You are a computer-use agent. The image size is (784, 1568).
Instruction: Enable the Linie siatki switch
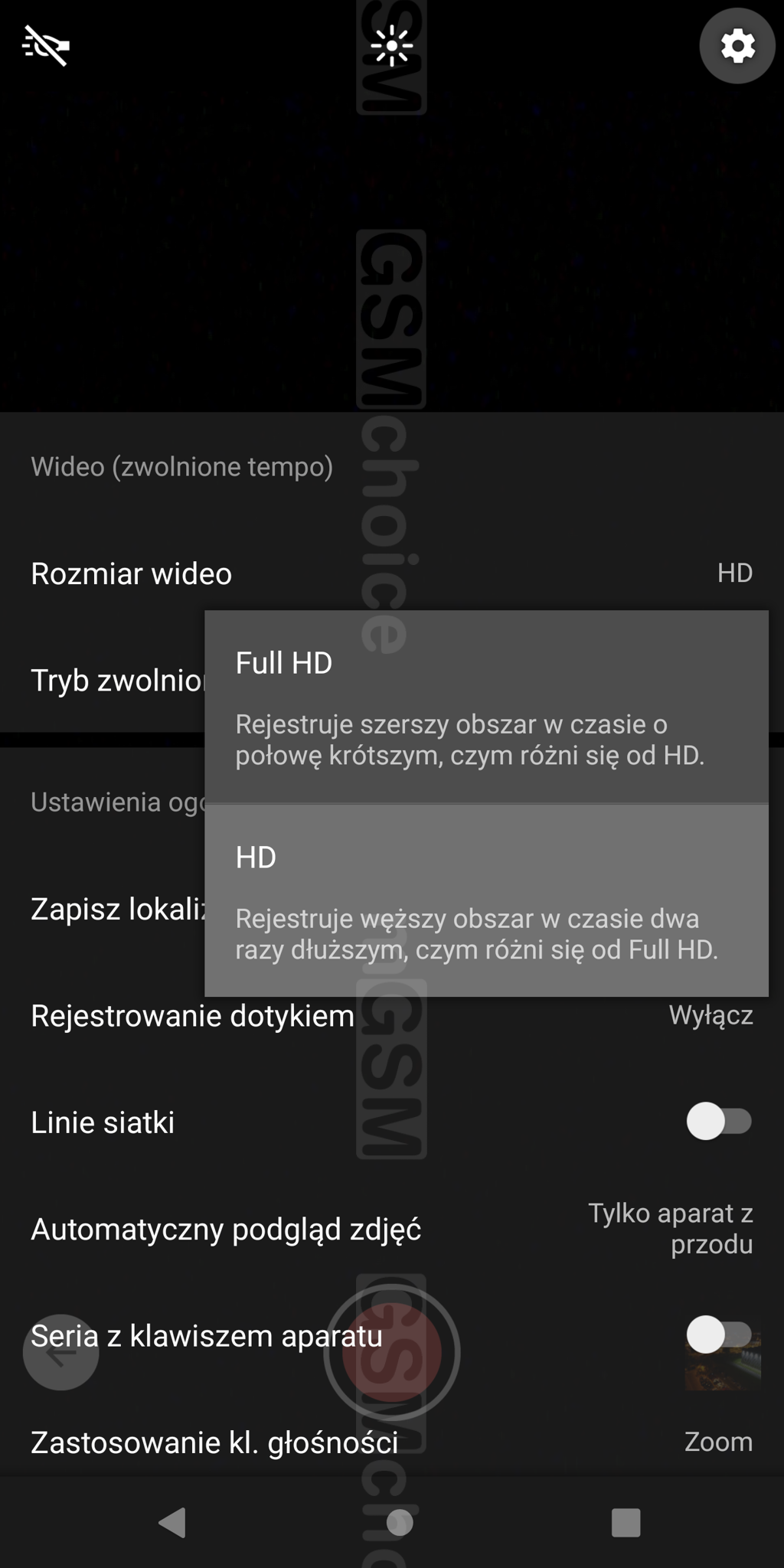coord(719,1122)
